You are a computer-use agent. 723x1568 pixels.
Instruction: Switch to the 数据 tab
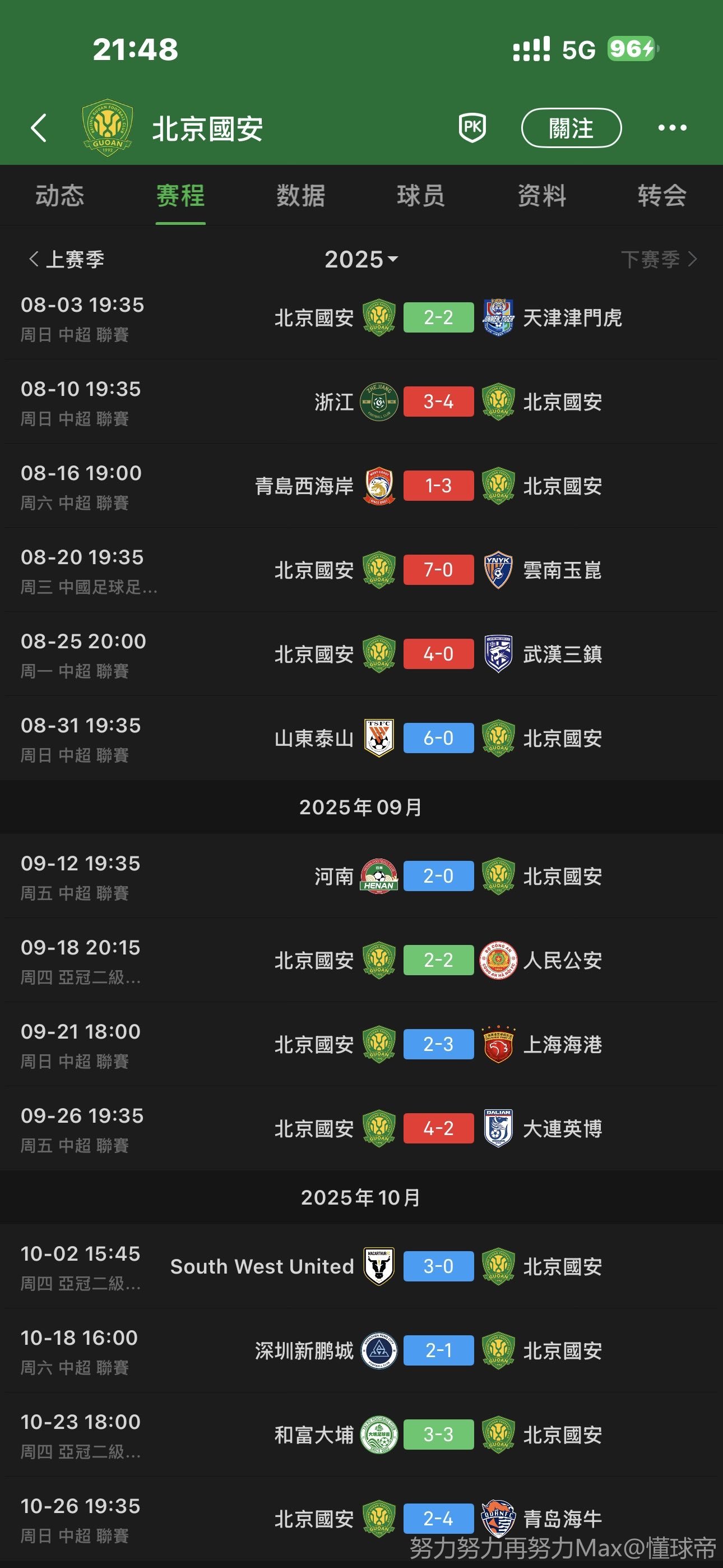click(300, 196)
